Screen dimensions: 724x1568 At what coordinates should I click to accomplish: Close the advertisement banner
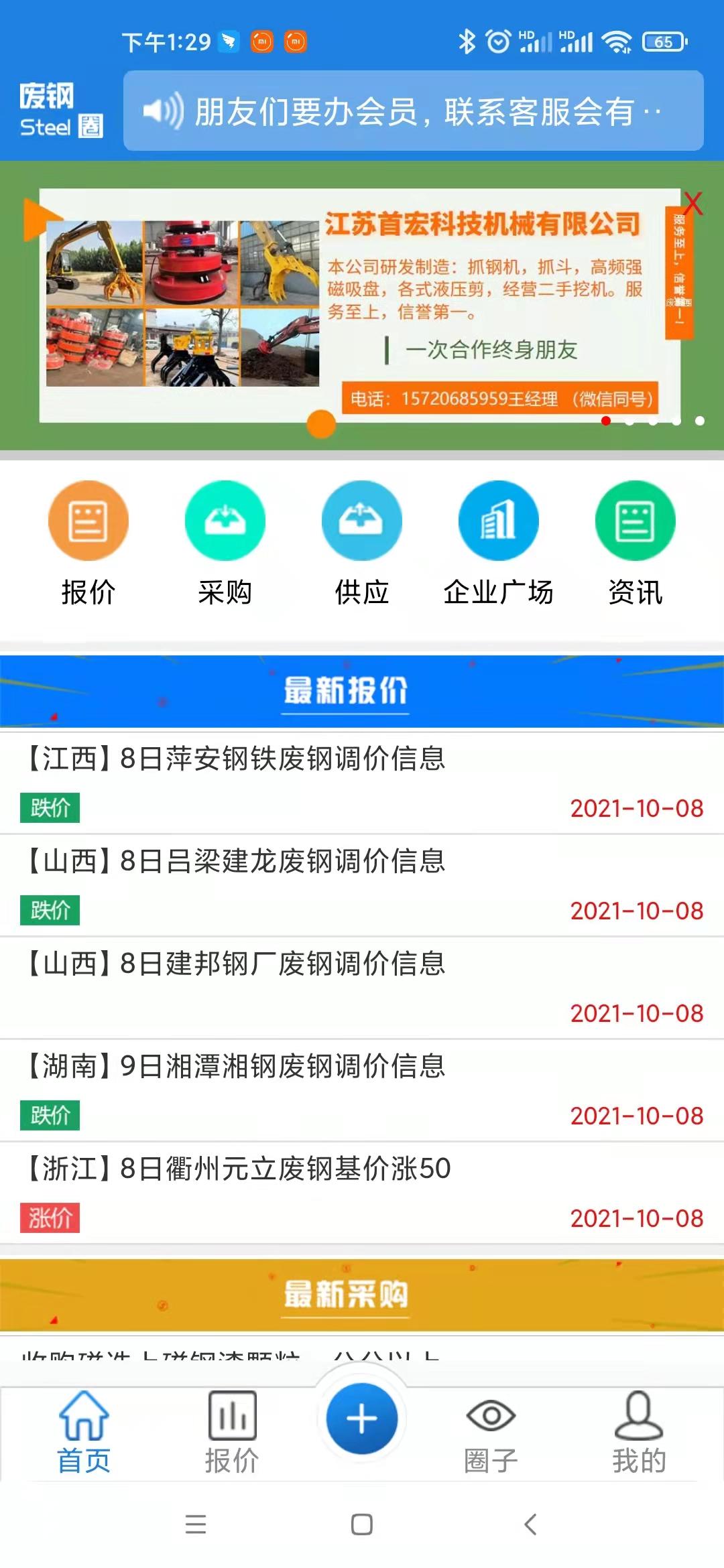click(693, 202)
